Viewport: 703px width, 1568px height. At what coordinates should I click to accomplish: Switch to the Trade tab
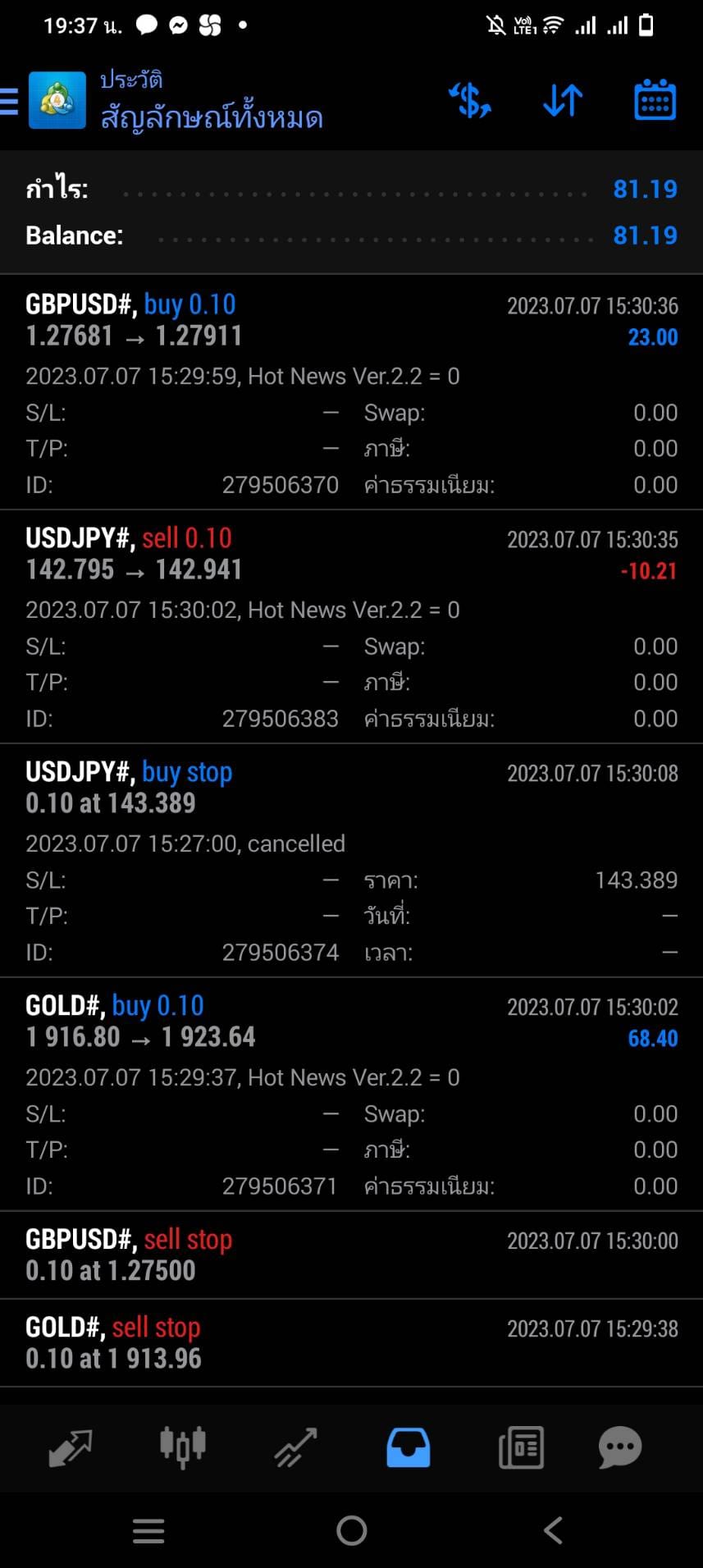(x=295, y=1448)
